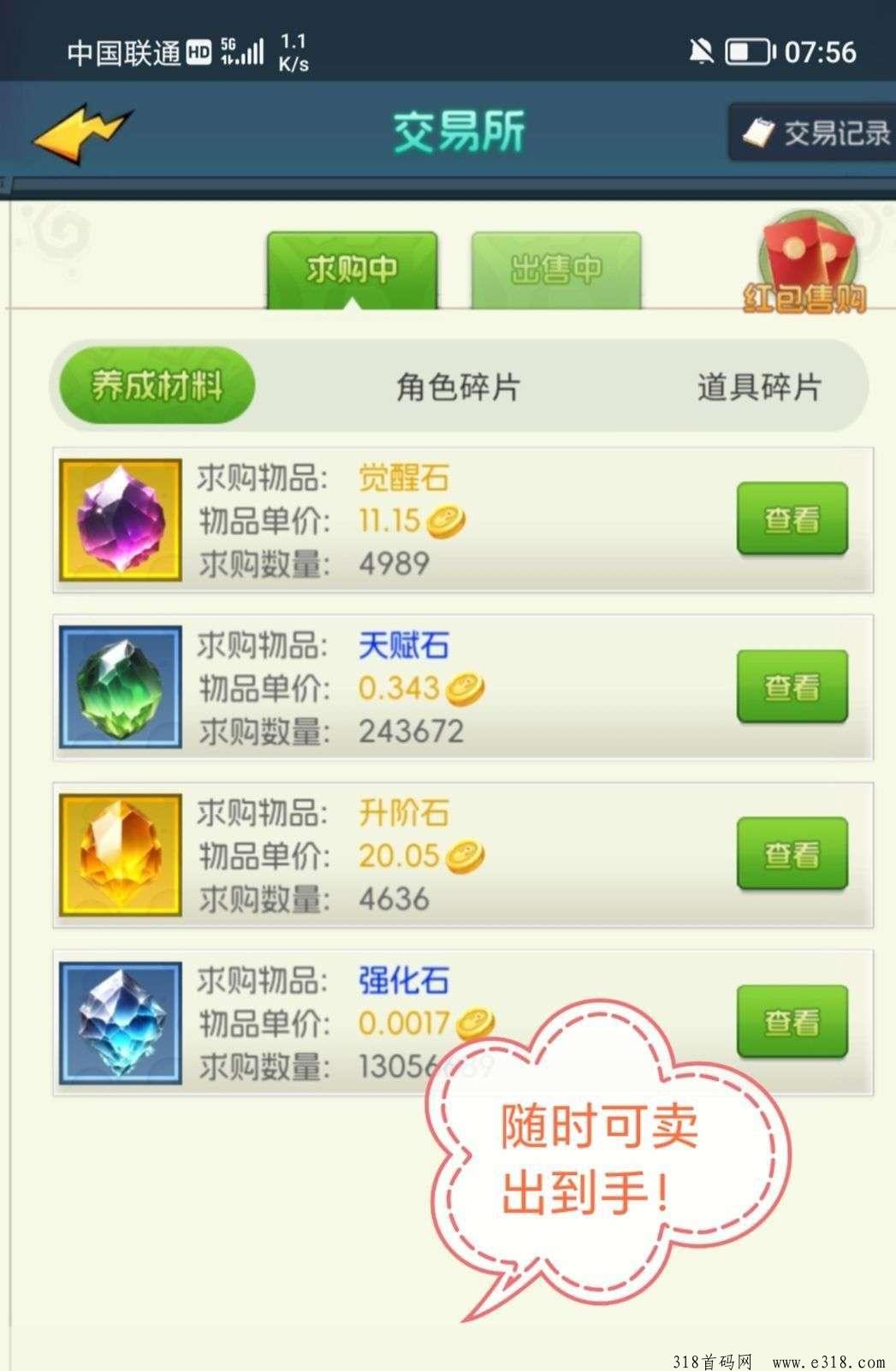Switch to the 求购中 tab

[352, 270]
